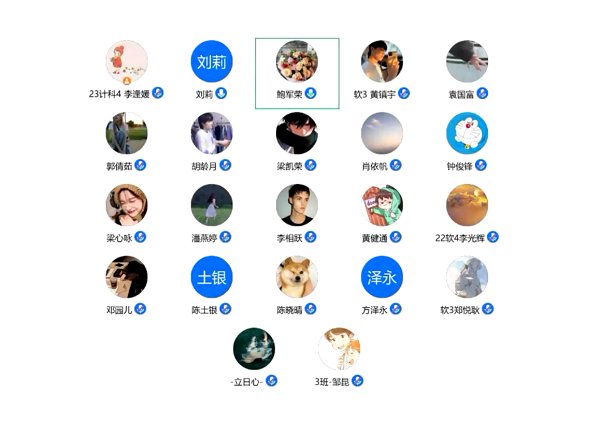Select participant 3班-邹昆

tap(339, 349)
